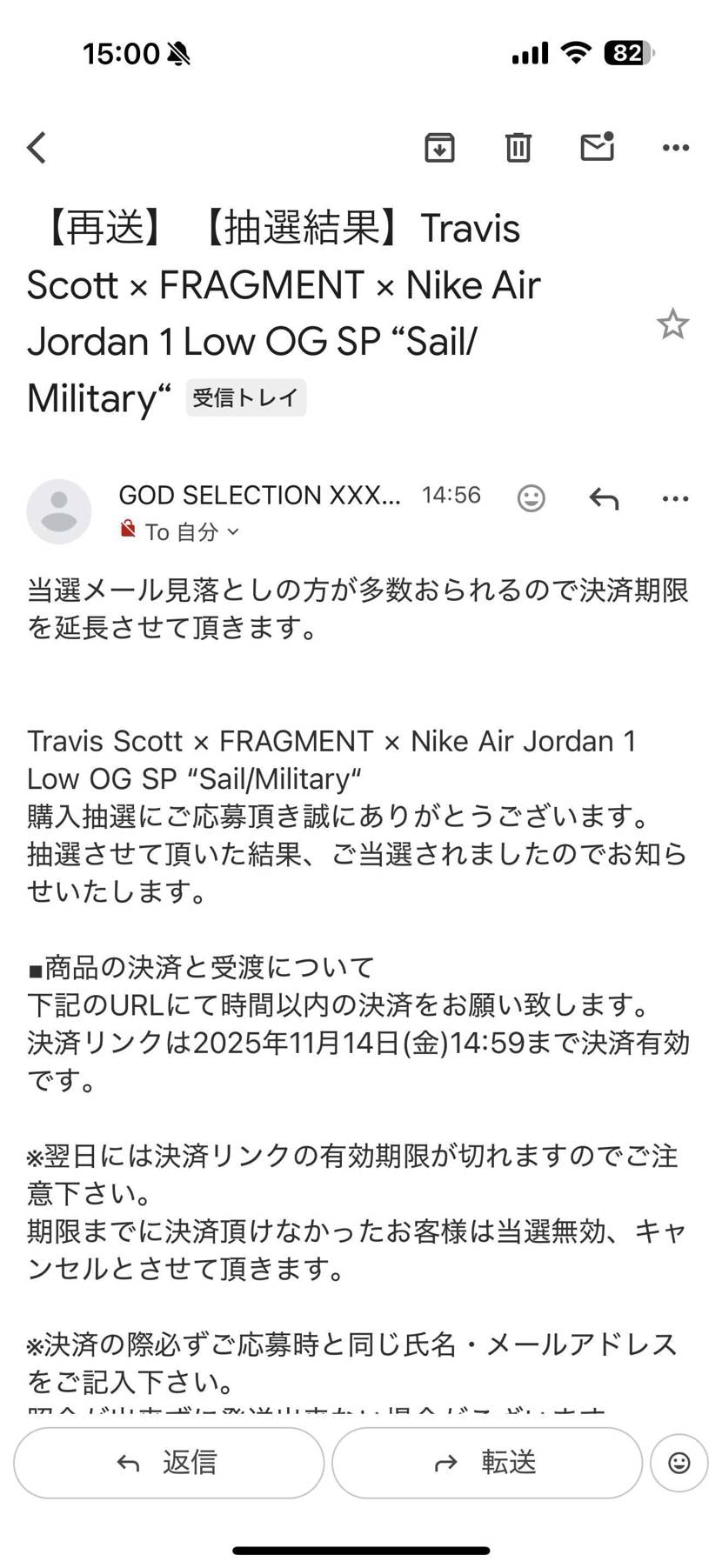Open the email's more options menu
Image resolution: width=722 pixels, height=1568 pixels.
(x=675, y=147)
